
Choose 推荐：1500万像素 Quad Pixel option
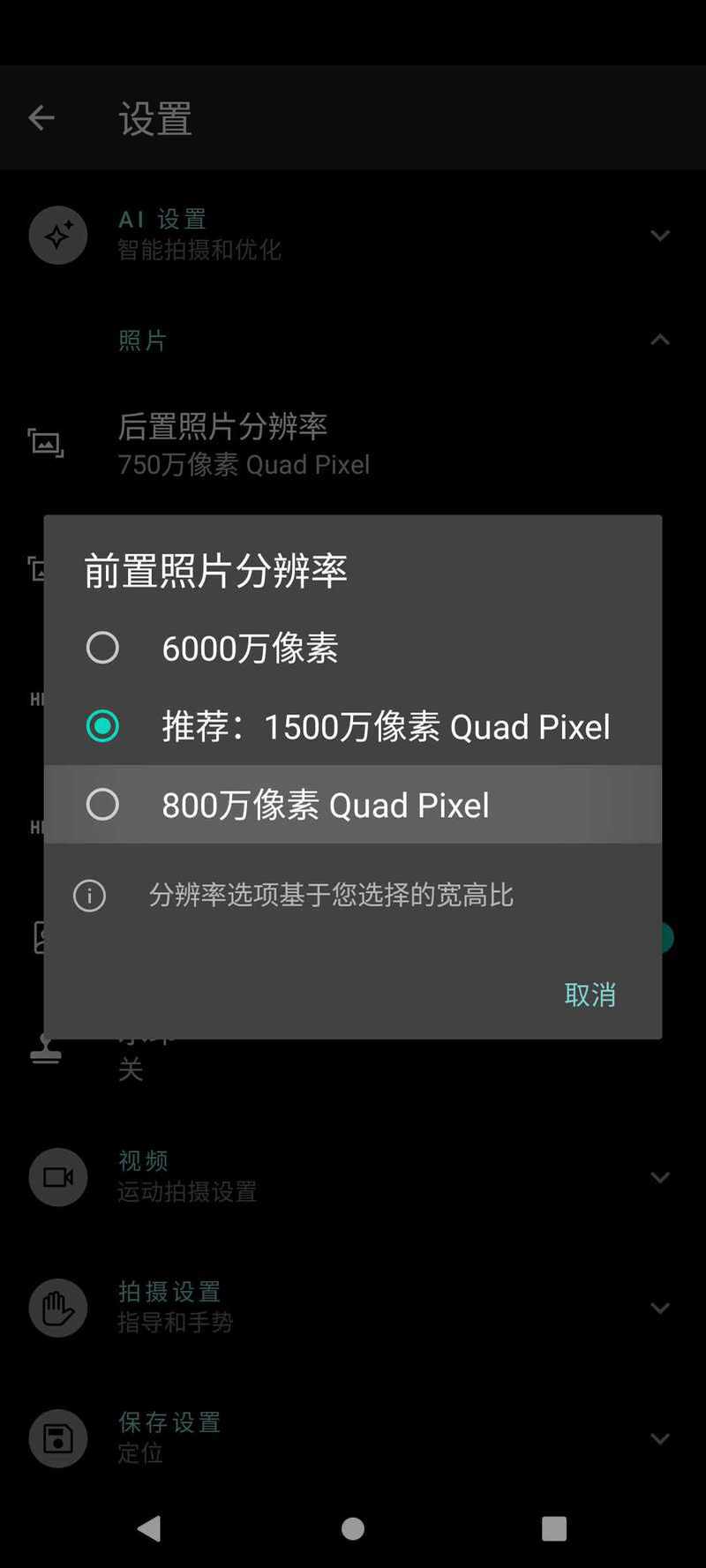tap(353, 726)
